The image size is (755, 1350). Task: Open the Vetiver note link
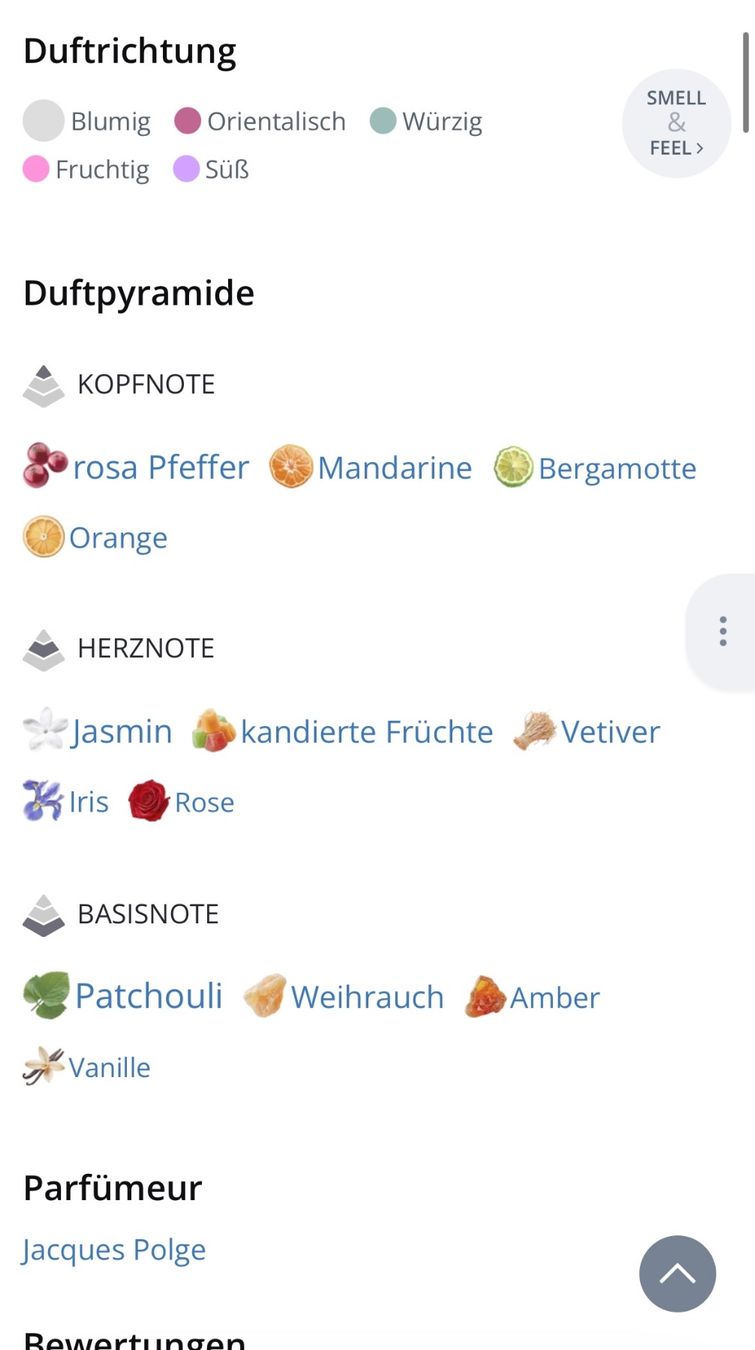(587, 731)
